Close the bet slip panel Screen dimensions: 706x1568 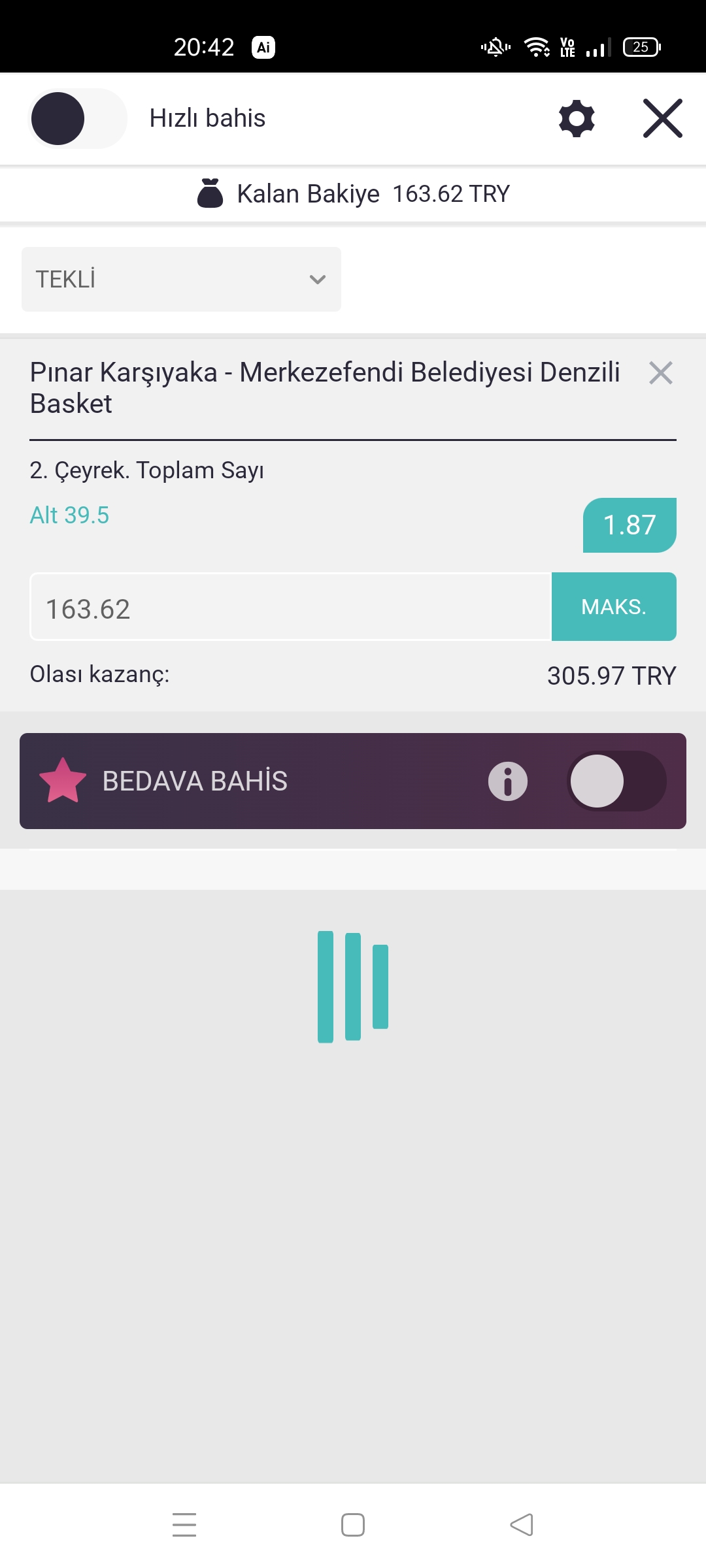(x=662, y=118)
